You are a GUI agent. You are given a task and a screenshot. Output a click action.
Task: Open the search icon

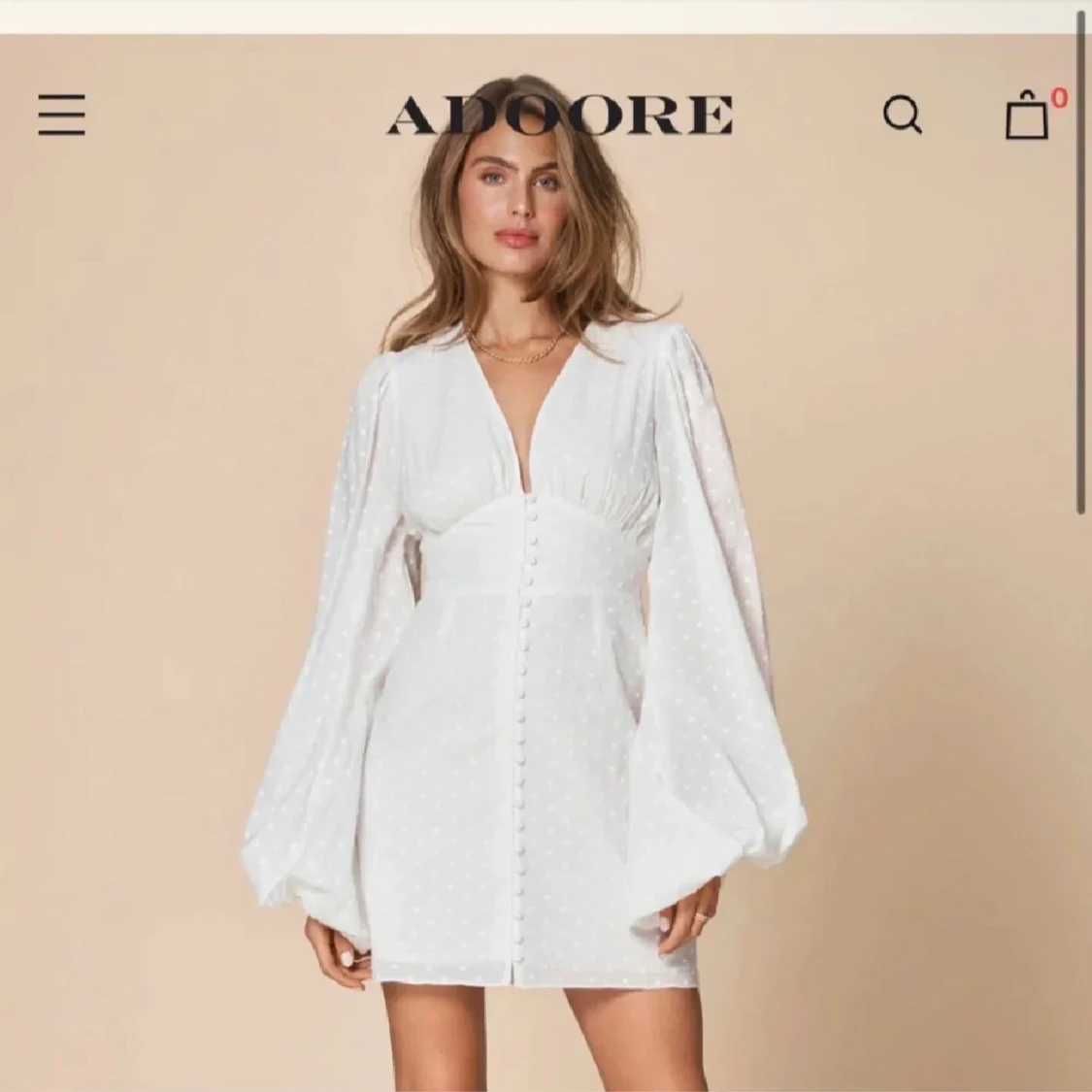click(902, 116)
